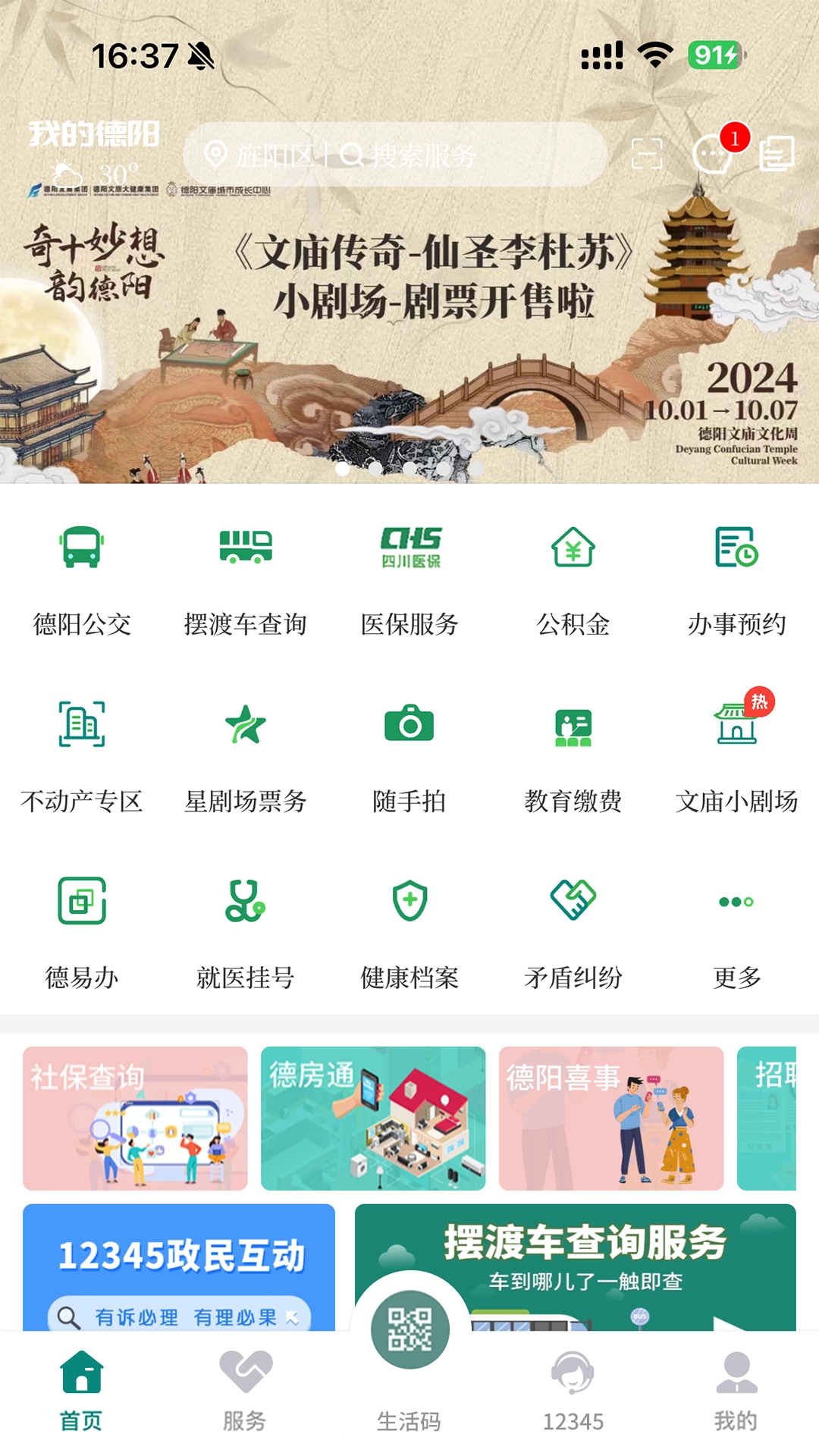Open the 社保查询 card

[x=136, y=1116]
